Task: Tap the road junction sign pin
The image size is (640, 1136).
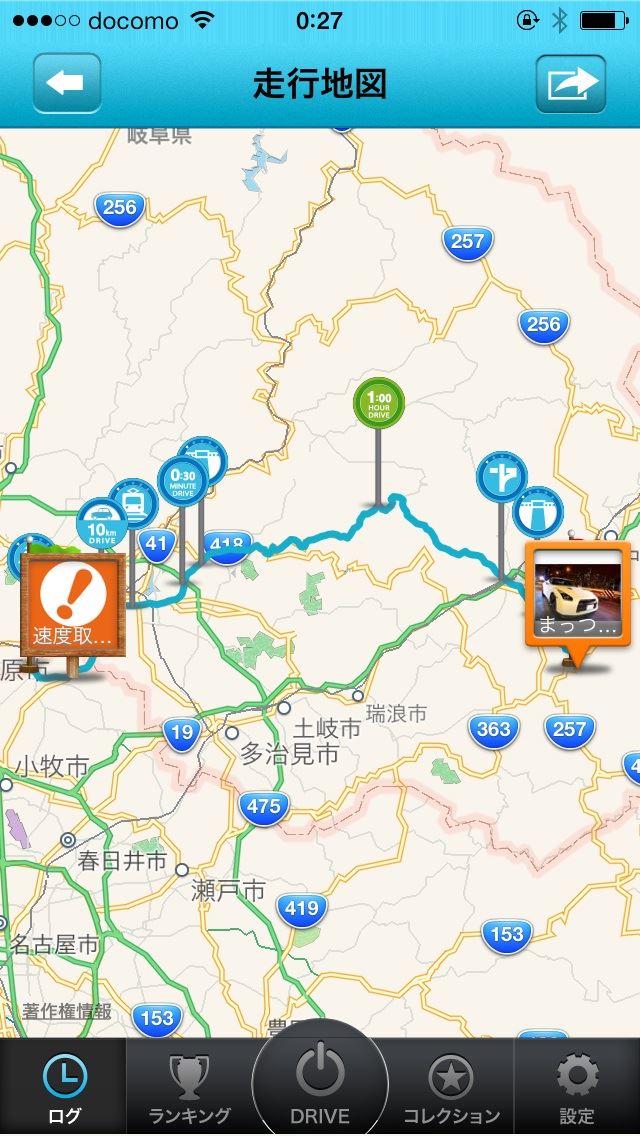Action: tap(501, 477)
